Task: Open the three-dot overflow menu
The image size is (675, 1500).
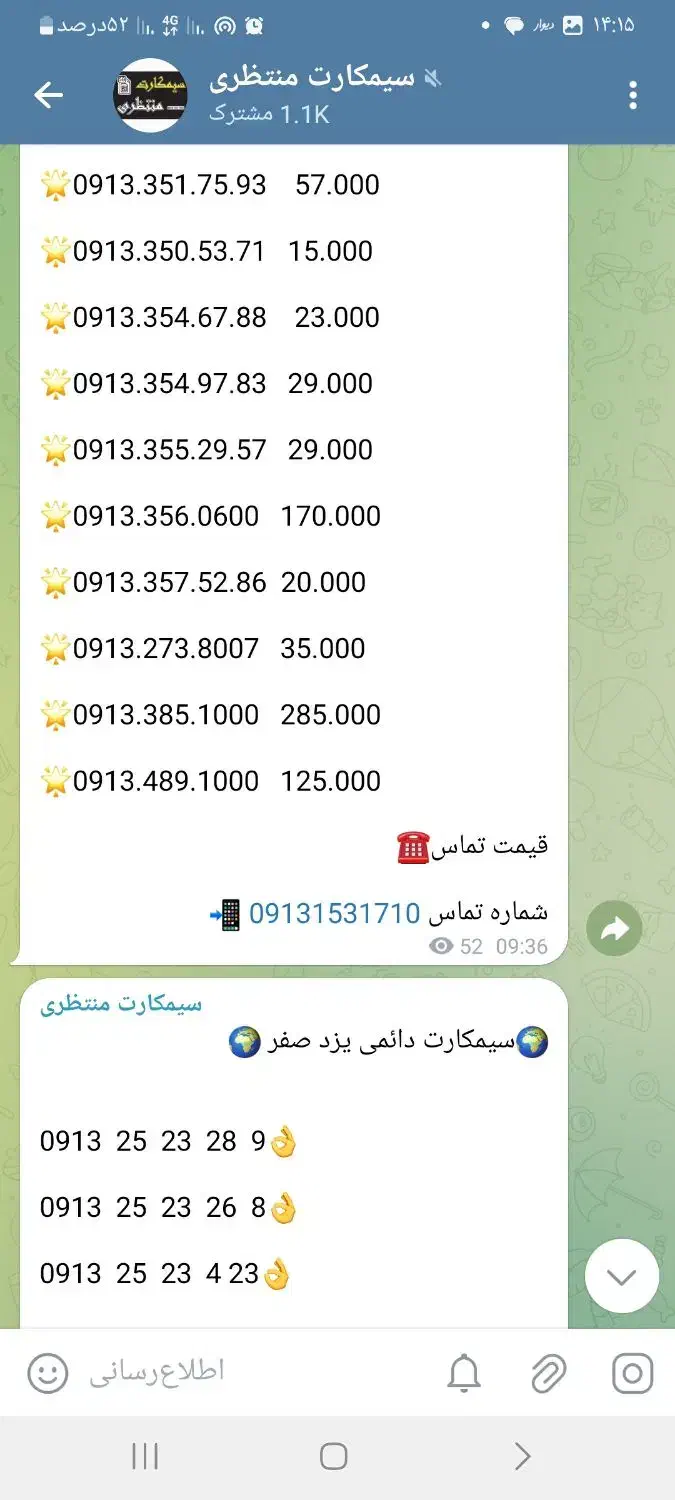Action: click(x=633, y=95)
